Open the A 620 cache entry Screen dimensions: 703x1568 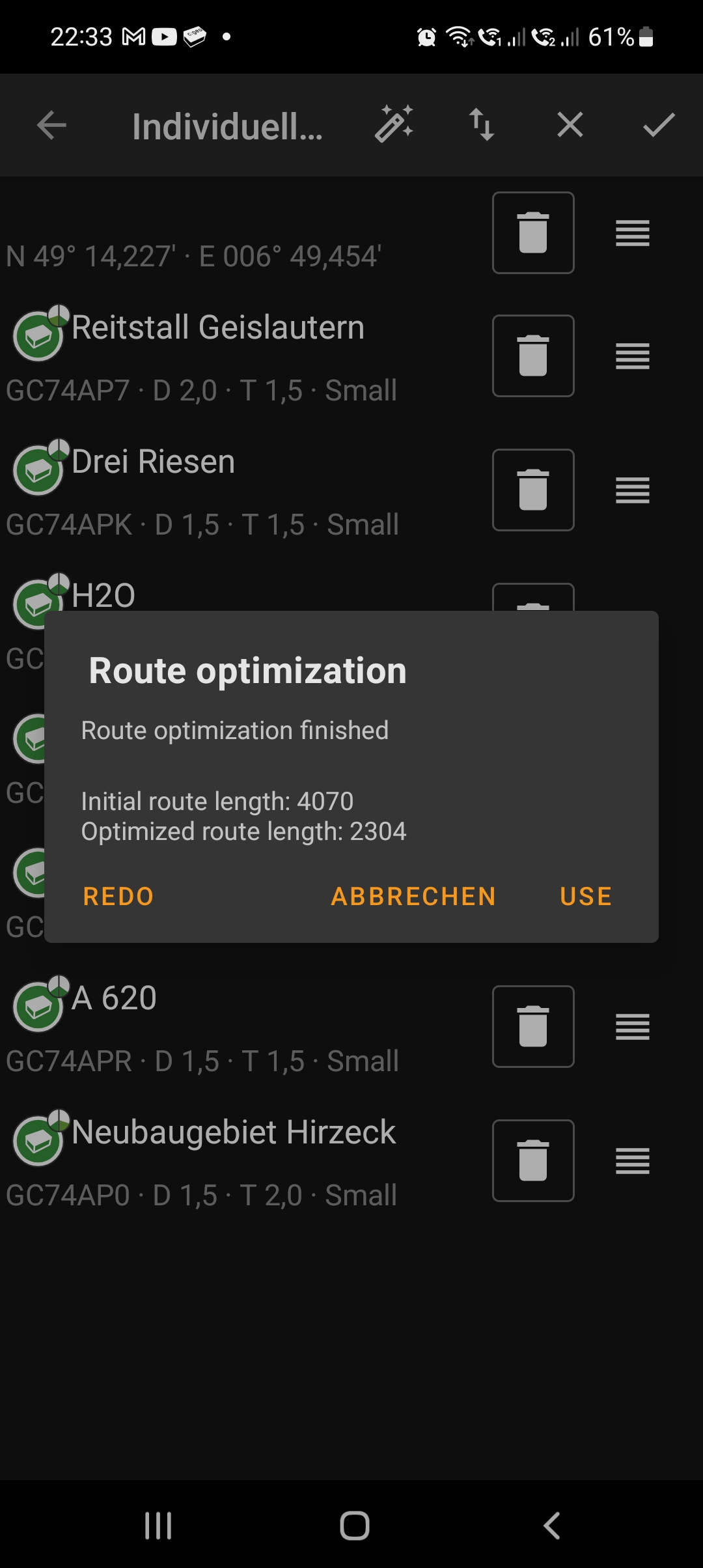pos(114,998)
